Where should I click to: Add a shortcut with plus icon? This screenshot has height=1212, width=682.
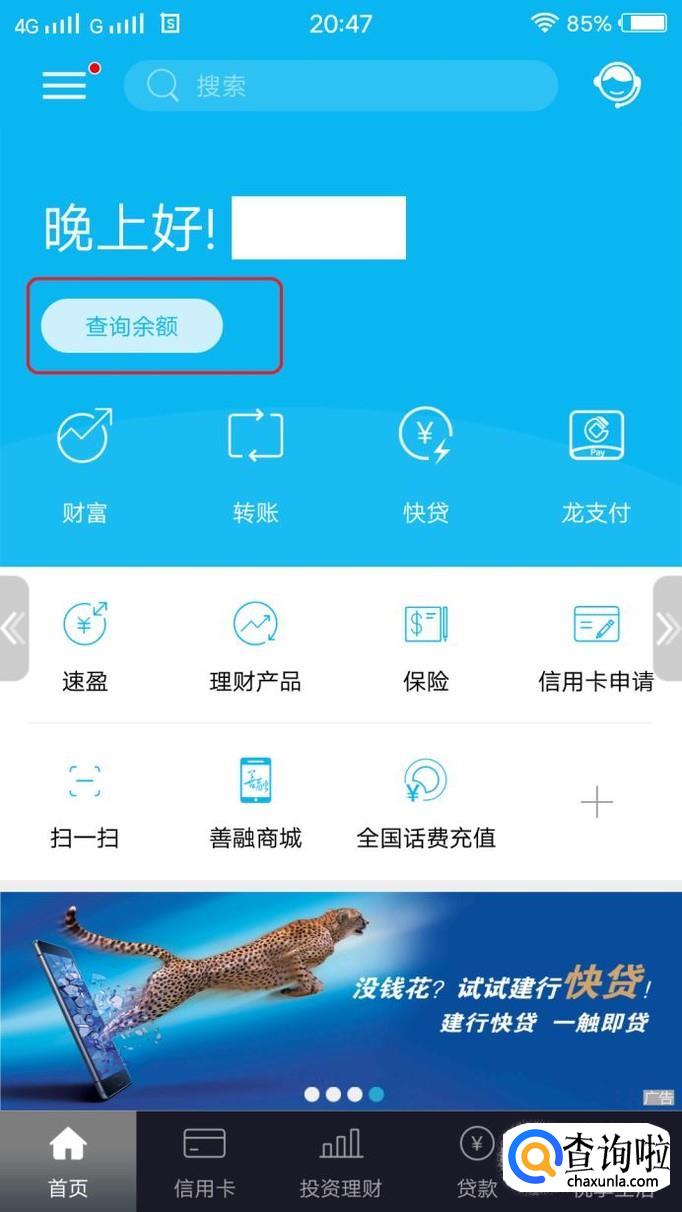(x=597, y=802)
